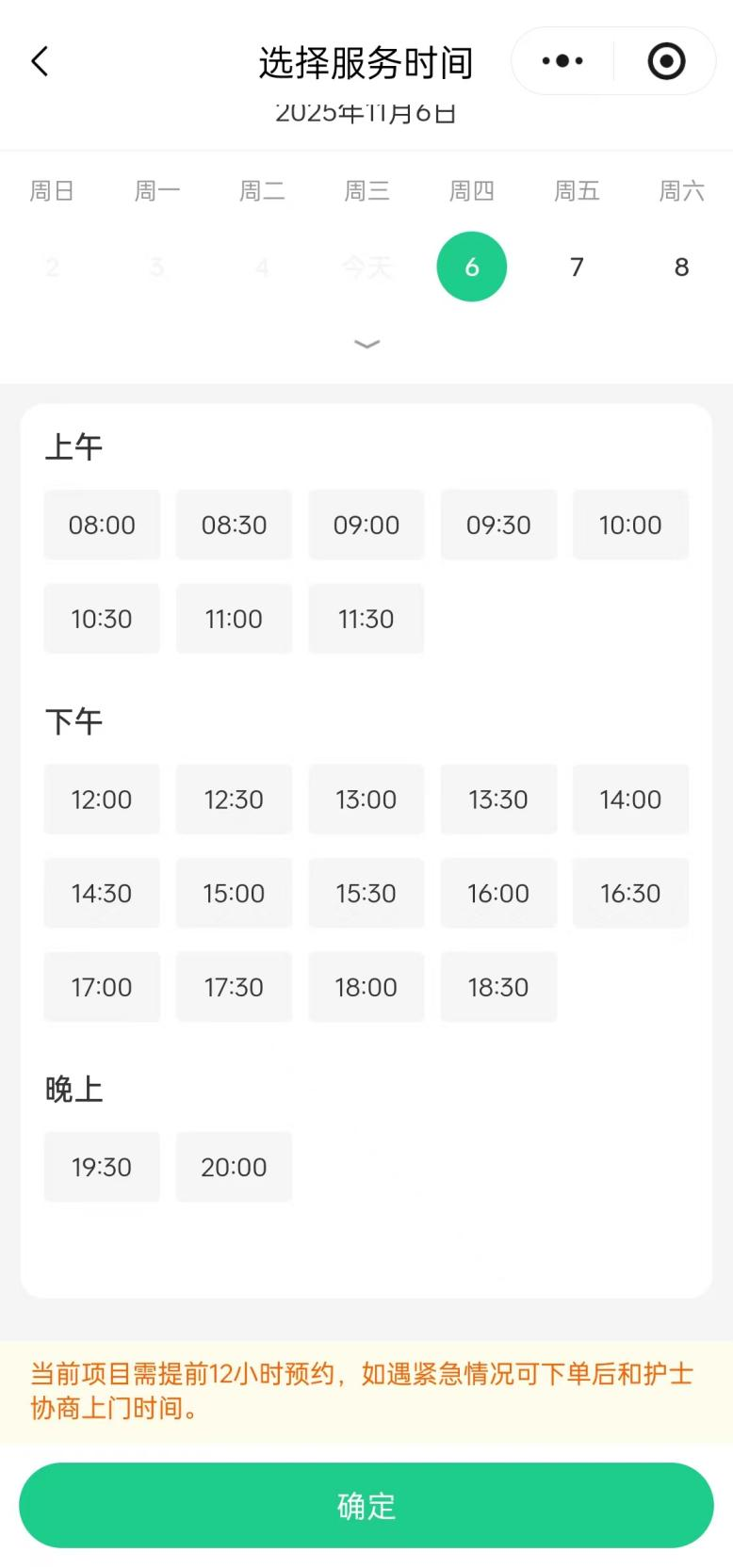Select the 18:30 time slot
Image resolution: width=733 pixels, height=1568 pixels.
pos(498,987)
